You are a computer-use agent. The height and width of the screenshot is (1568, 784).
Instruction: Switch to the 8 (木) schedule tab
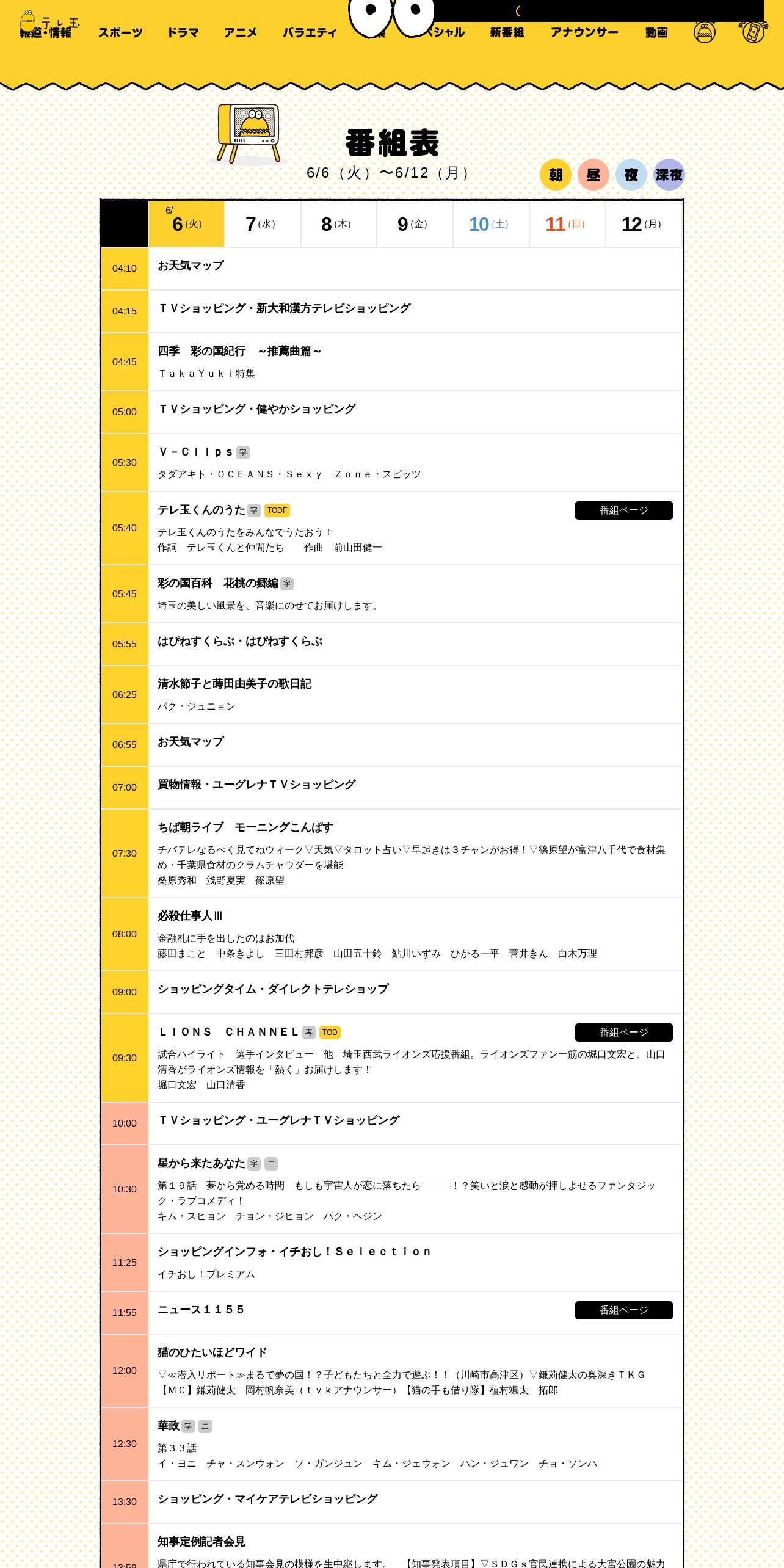[339, 224]
